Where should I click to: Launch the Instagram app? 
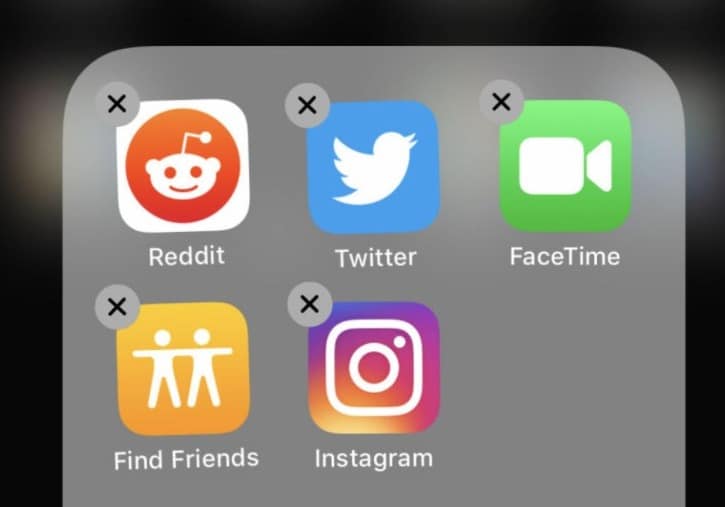373,368
